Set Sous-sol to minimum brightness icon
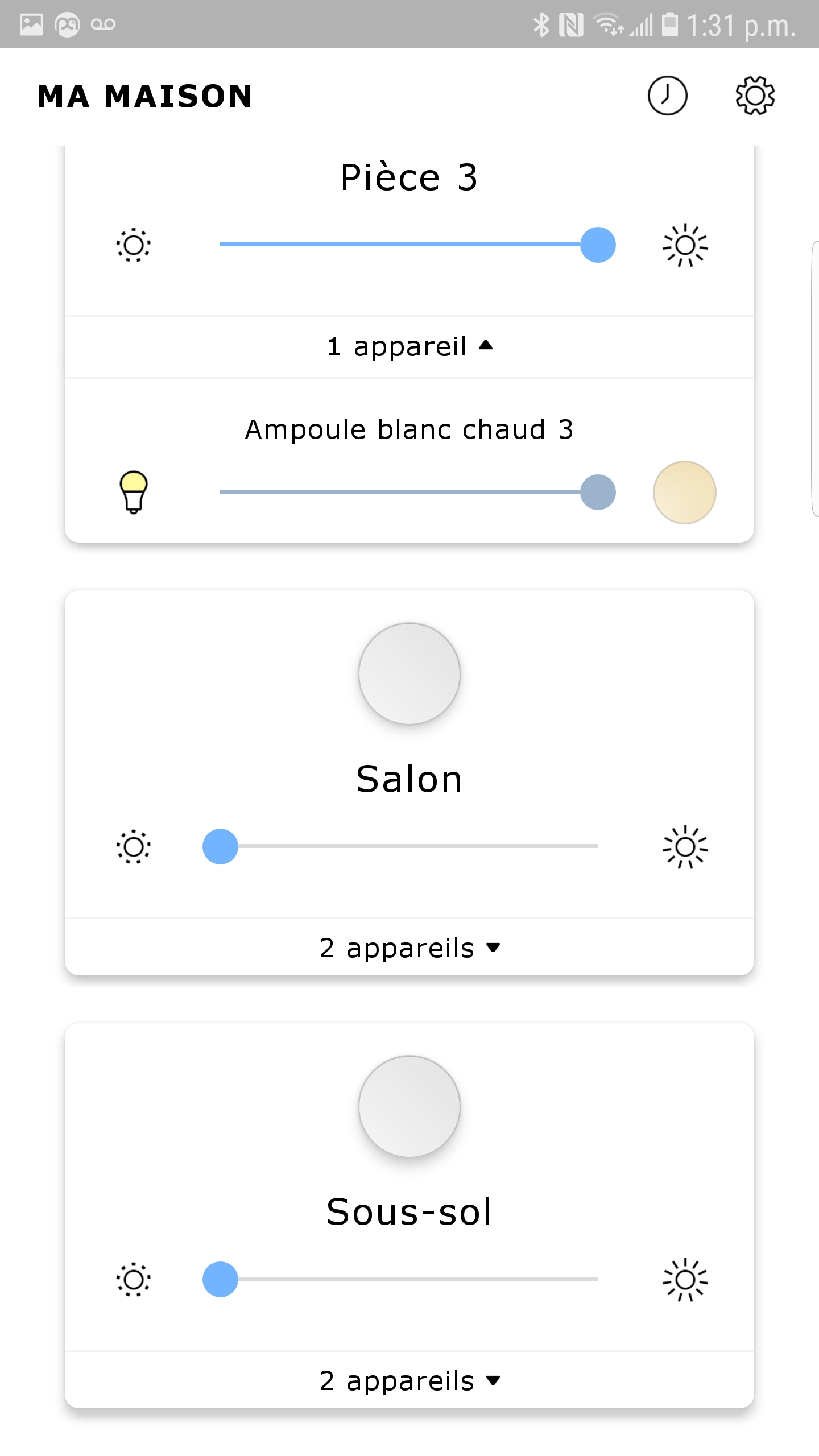Screen dimensions: 819x1456 [x=134, y=1280]
